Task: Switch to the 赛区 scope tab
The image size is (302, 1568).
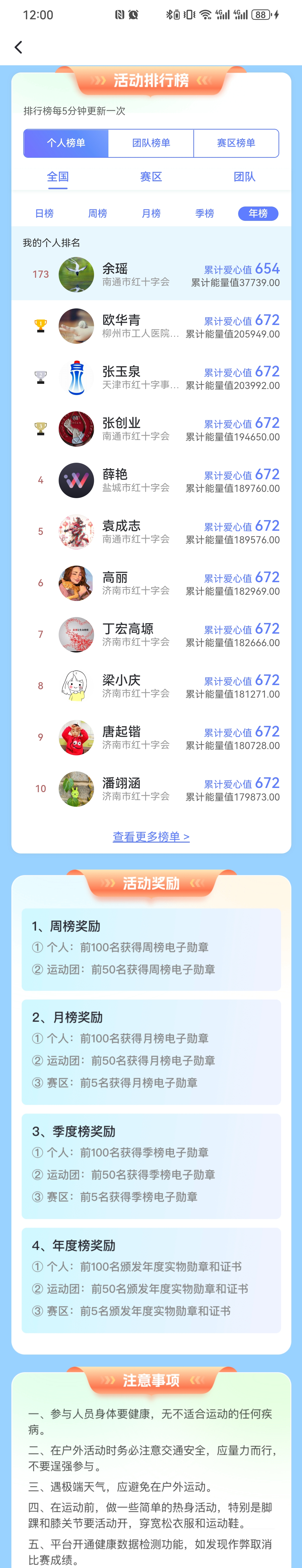Action: coord(151,177)
